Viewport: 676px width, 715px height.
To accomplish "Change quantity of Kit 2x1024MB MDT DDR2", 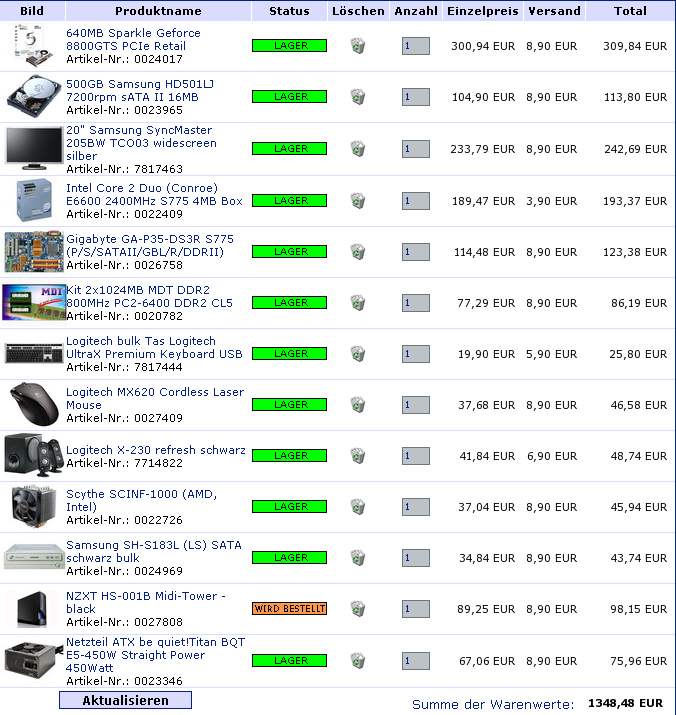I will 415,303.
